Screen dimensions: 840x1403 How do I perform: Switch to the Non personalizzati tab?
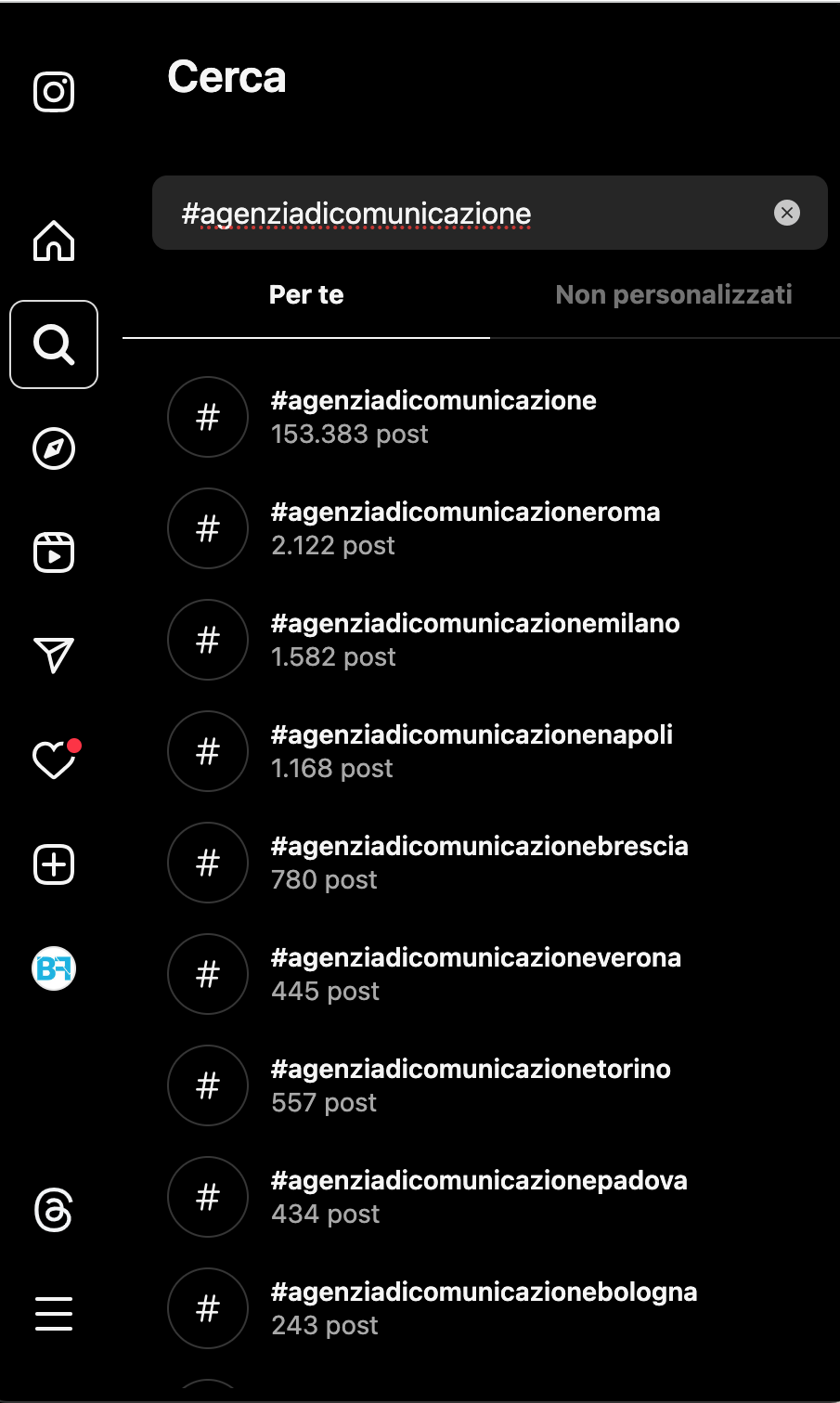pyautogui.click(x=673, y=295)
